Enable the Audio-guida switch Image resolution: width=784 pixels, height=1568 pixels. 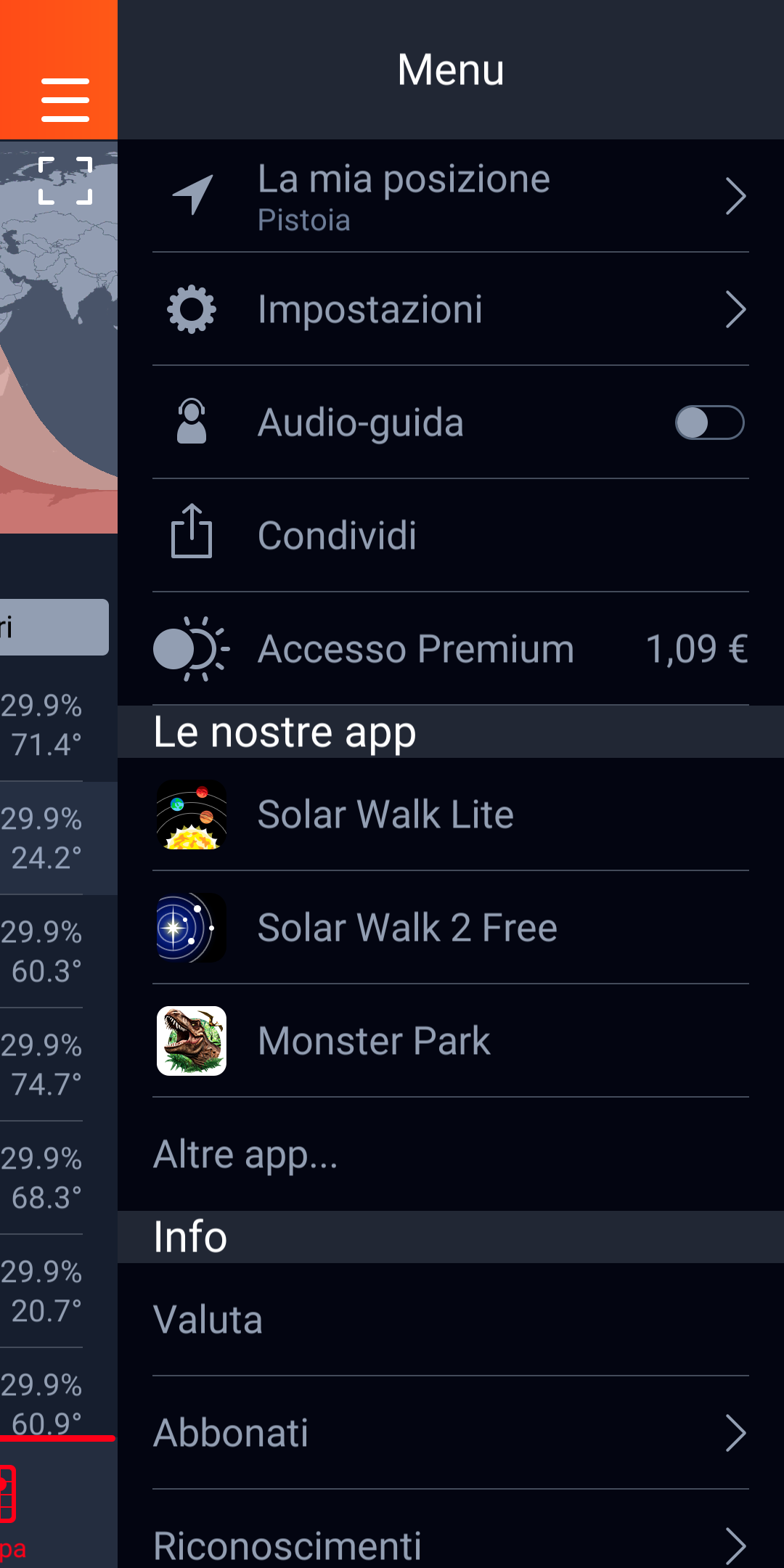pos(709,422)
